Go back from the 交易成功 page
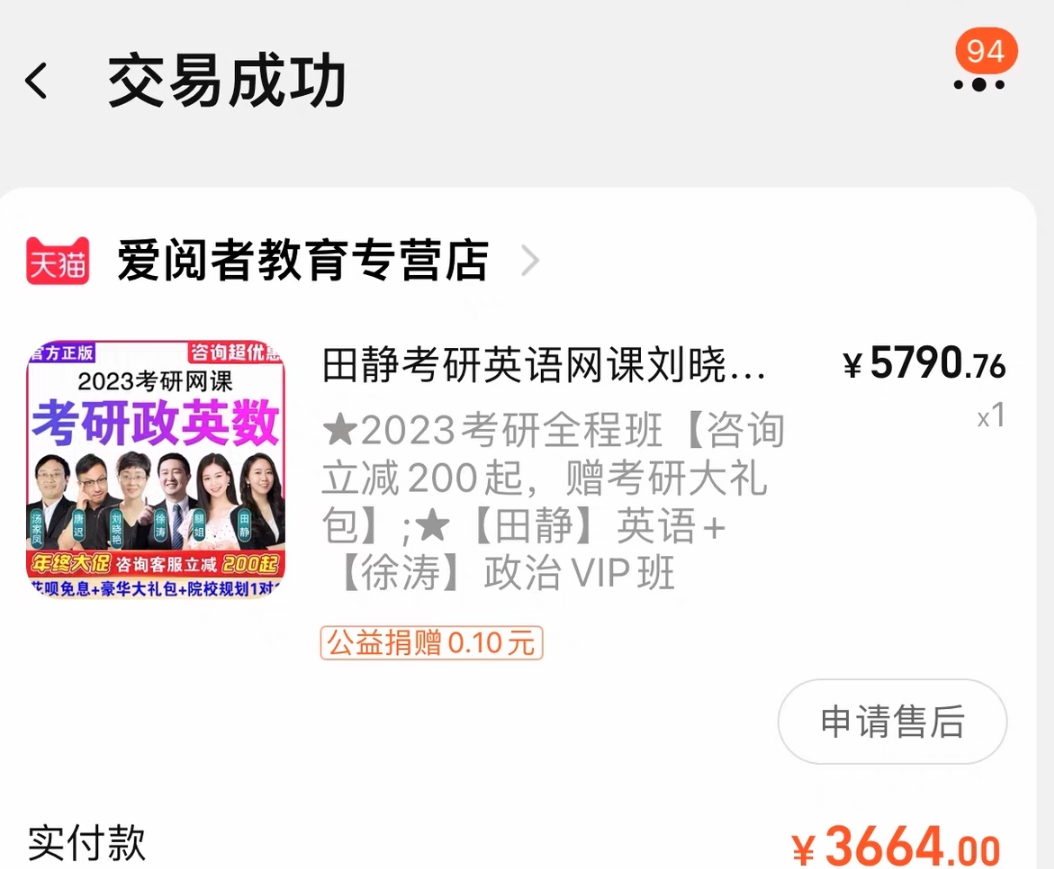The image size is (1054, 869). point(37,81)
